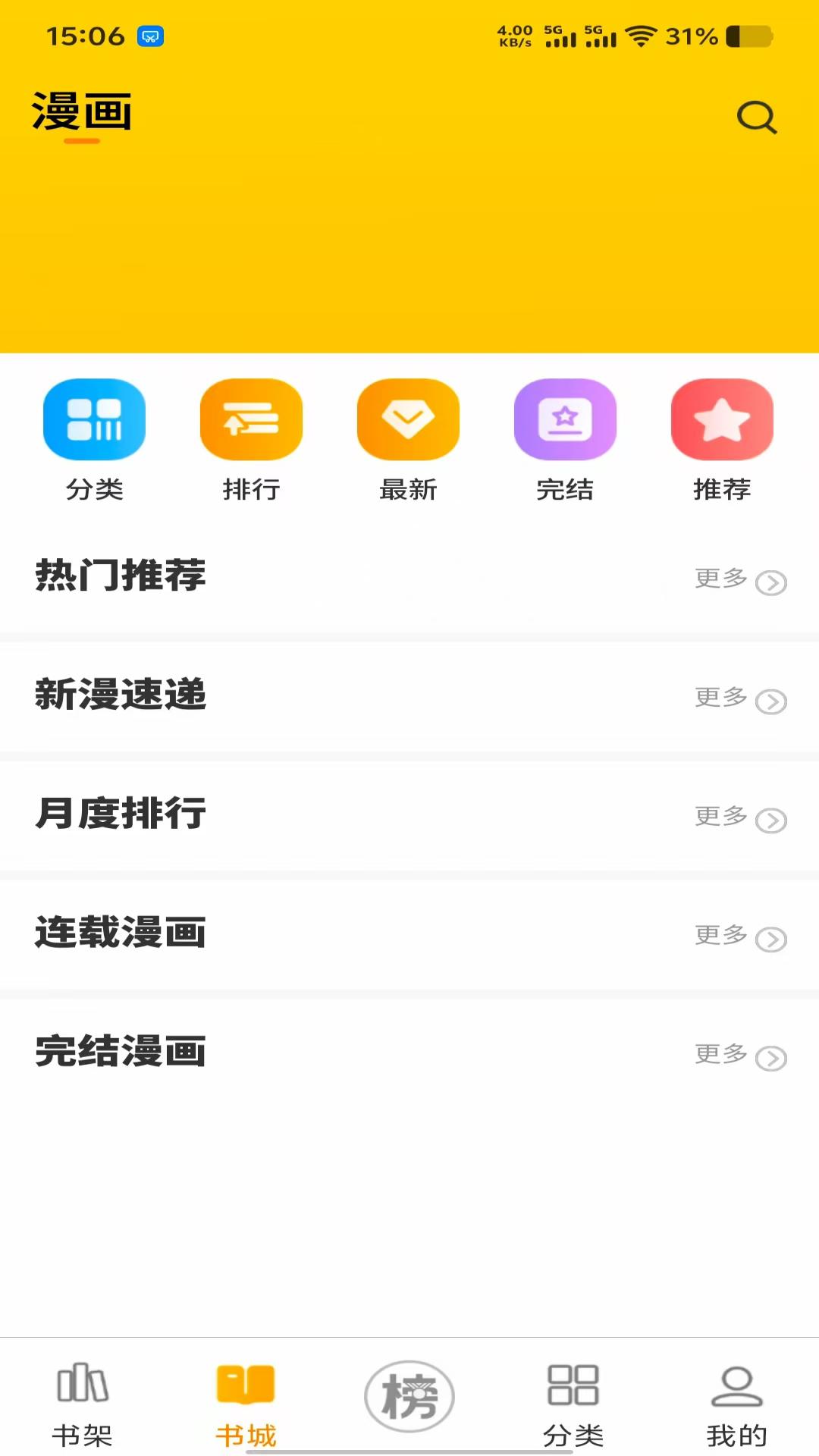Tap the 推荐 recommended star icon
Screen dimensions: 819x1456
tap(721, 419)
